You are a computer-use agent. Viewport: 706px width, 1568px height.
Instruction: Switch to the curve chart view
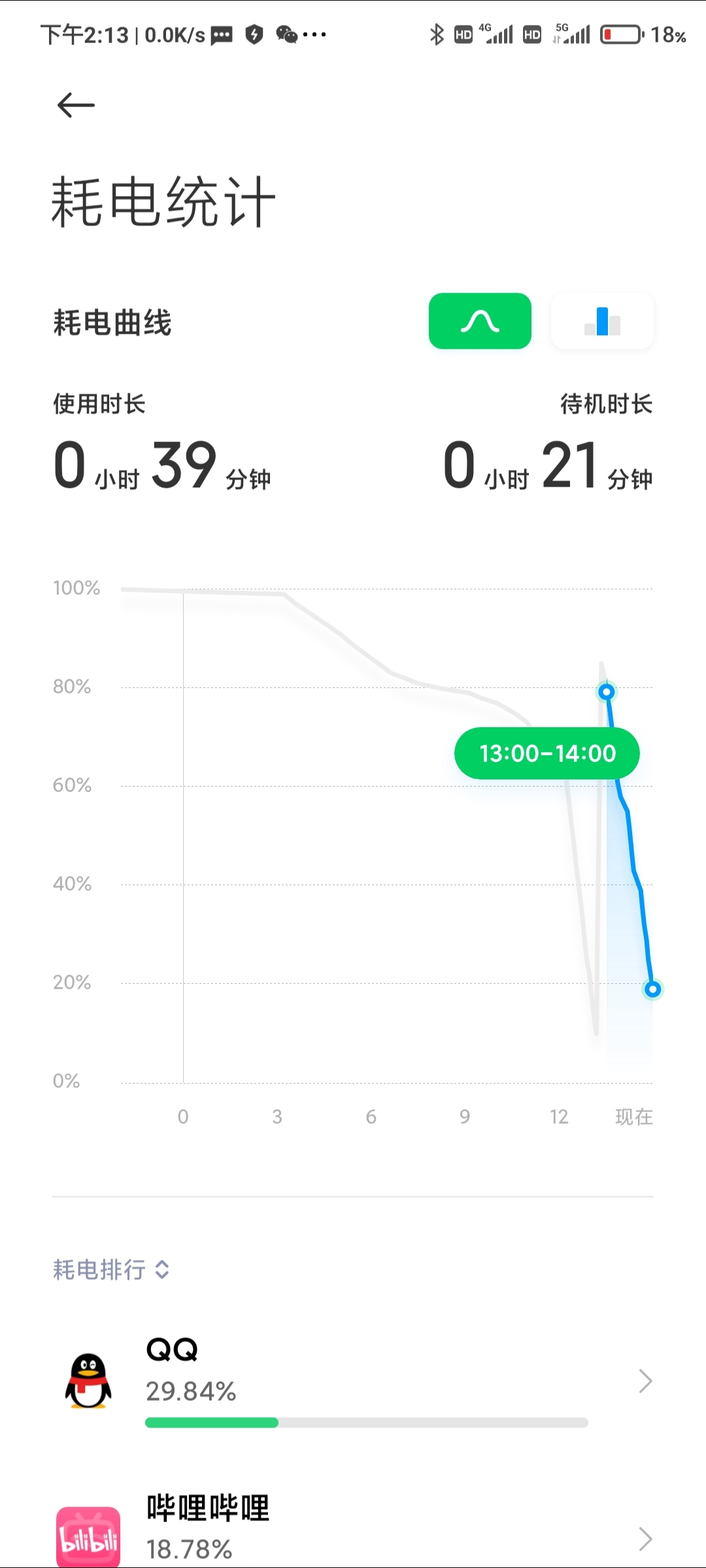tap(480, 321)
